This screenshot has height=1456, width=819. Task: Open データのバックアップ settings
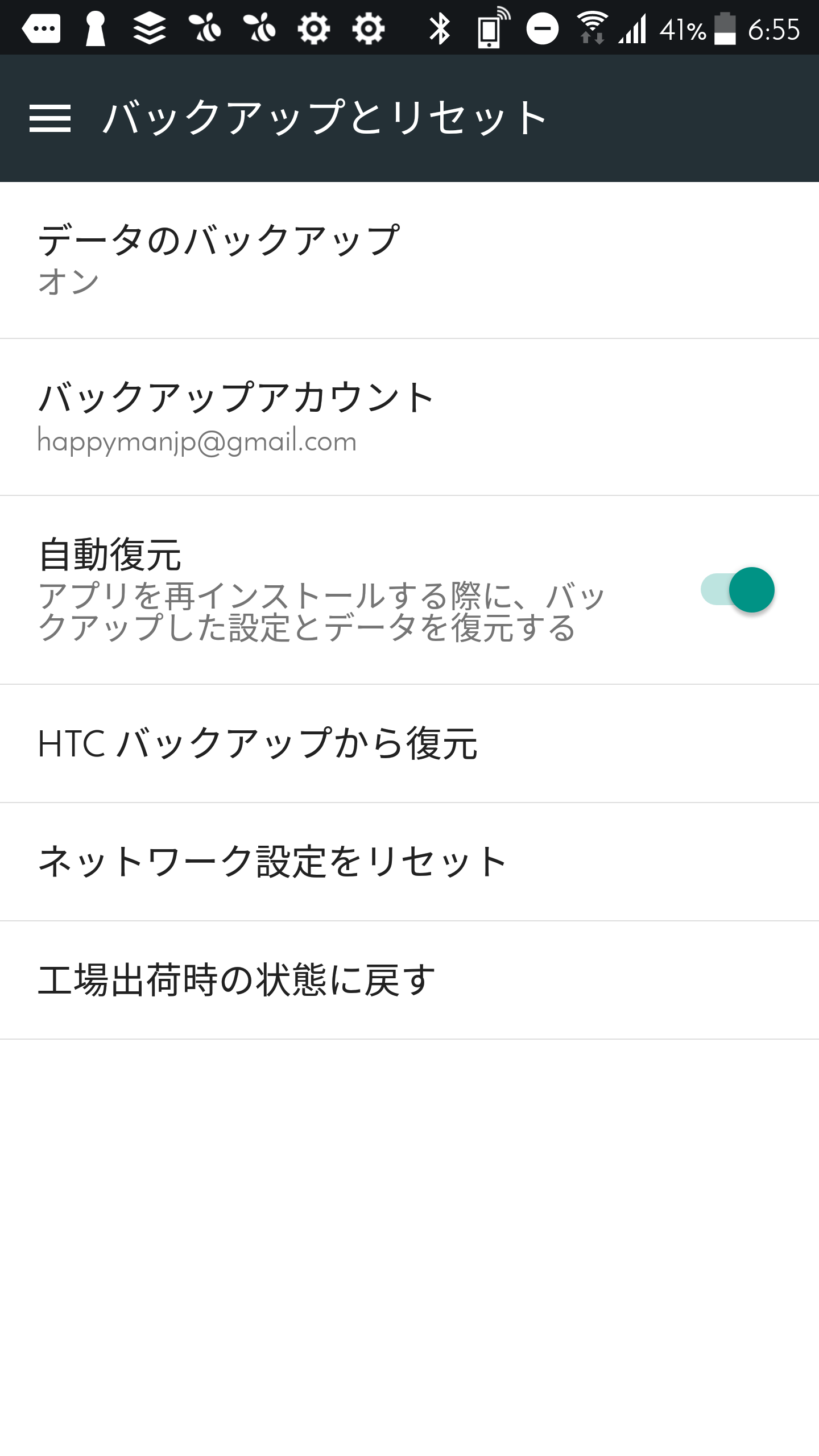tap(409, 260)
